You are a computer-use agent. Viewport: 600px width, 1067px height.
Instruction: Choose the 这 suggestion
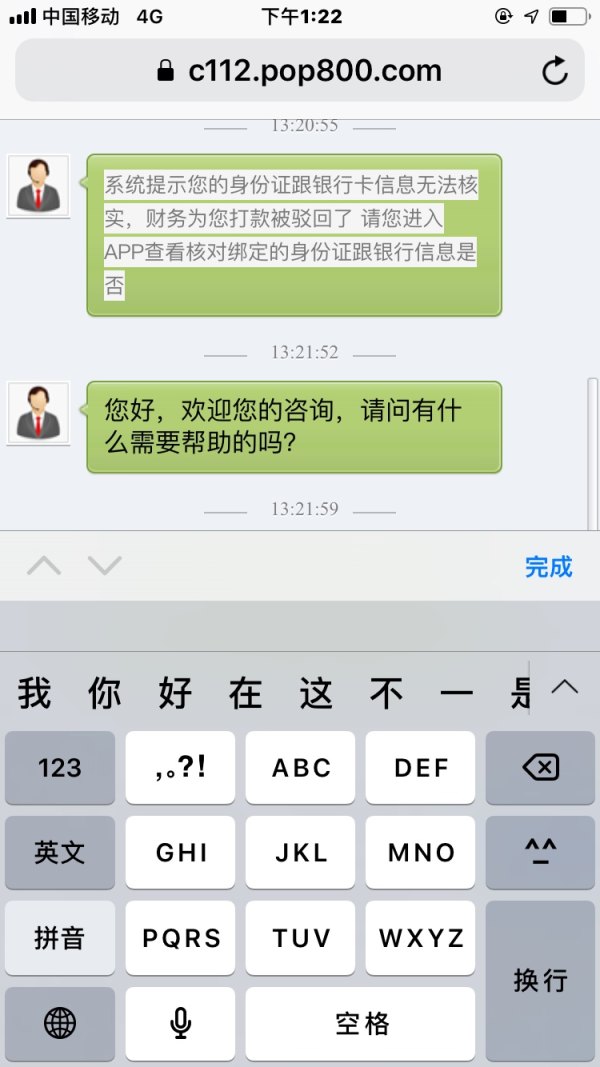[316, 693]
